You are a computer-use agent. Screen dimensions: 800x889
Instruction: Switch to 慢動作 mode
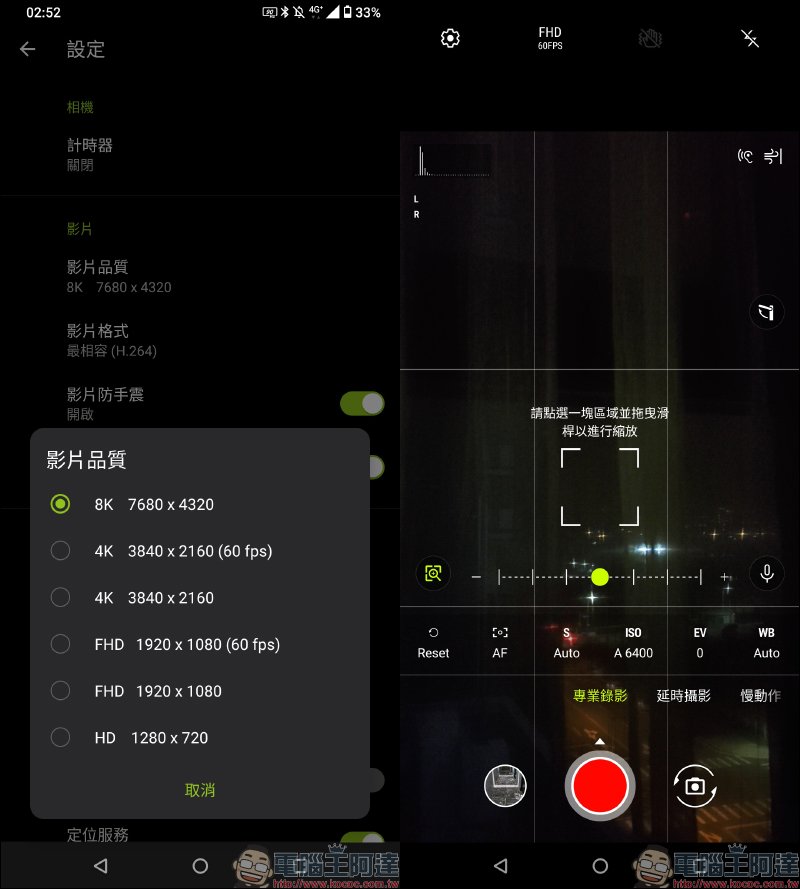(760, 696)
